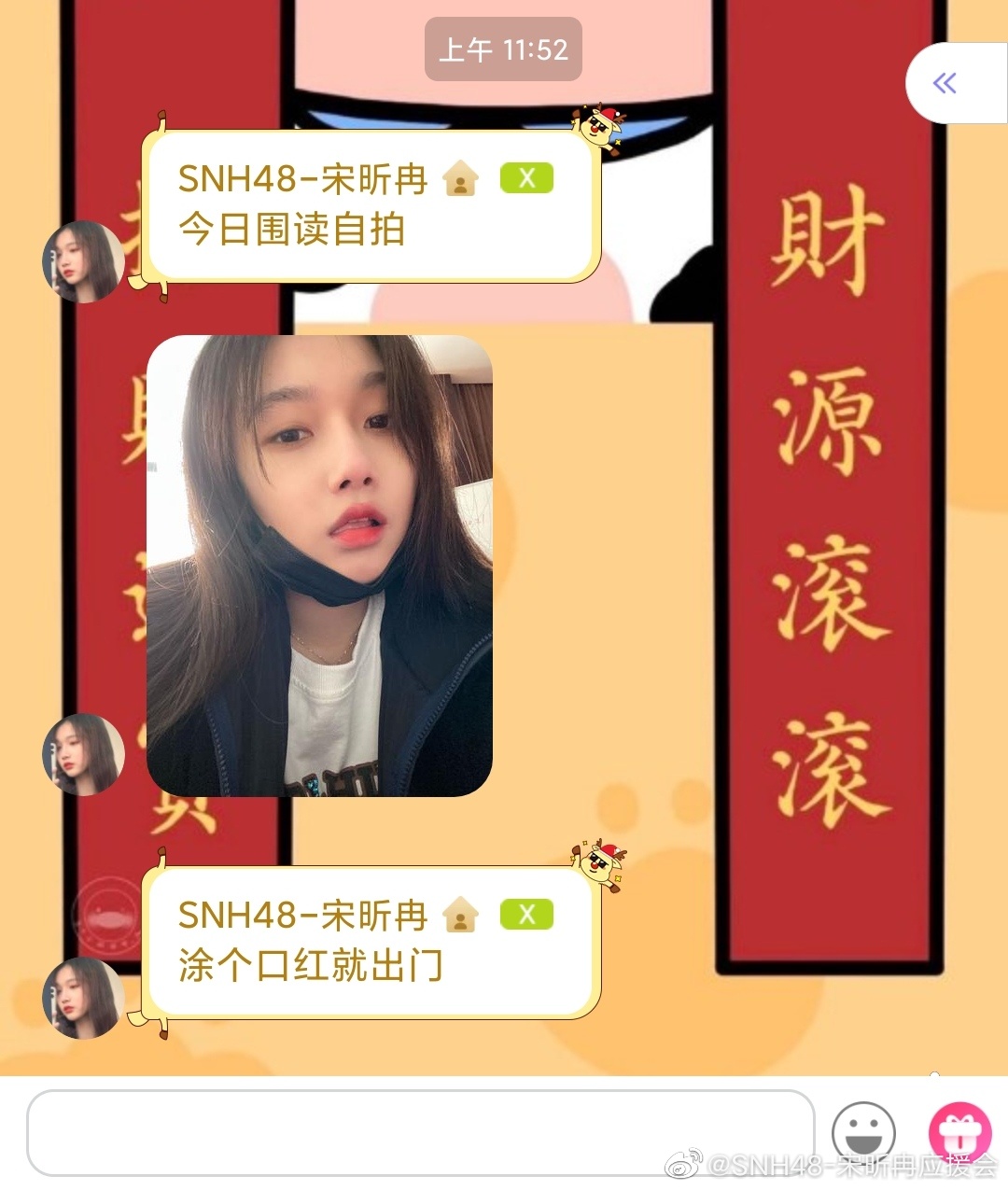Tap the message input field
The width and height of the screenshot is (1008, 1190).
coord(420,1133)
